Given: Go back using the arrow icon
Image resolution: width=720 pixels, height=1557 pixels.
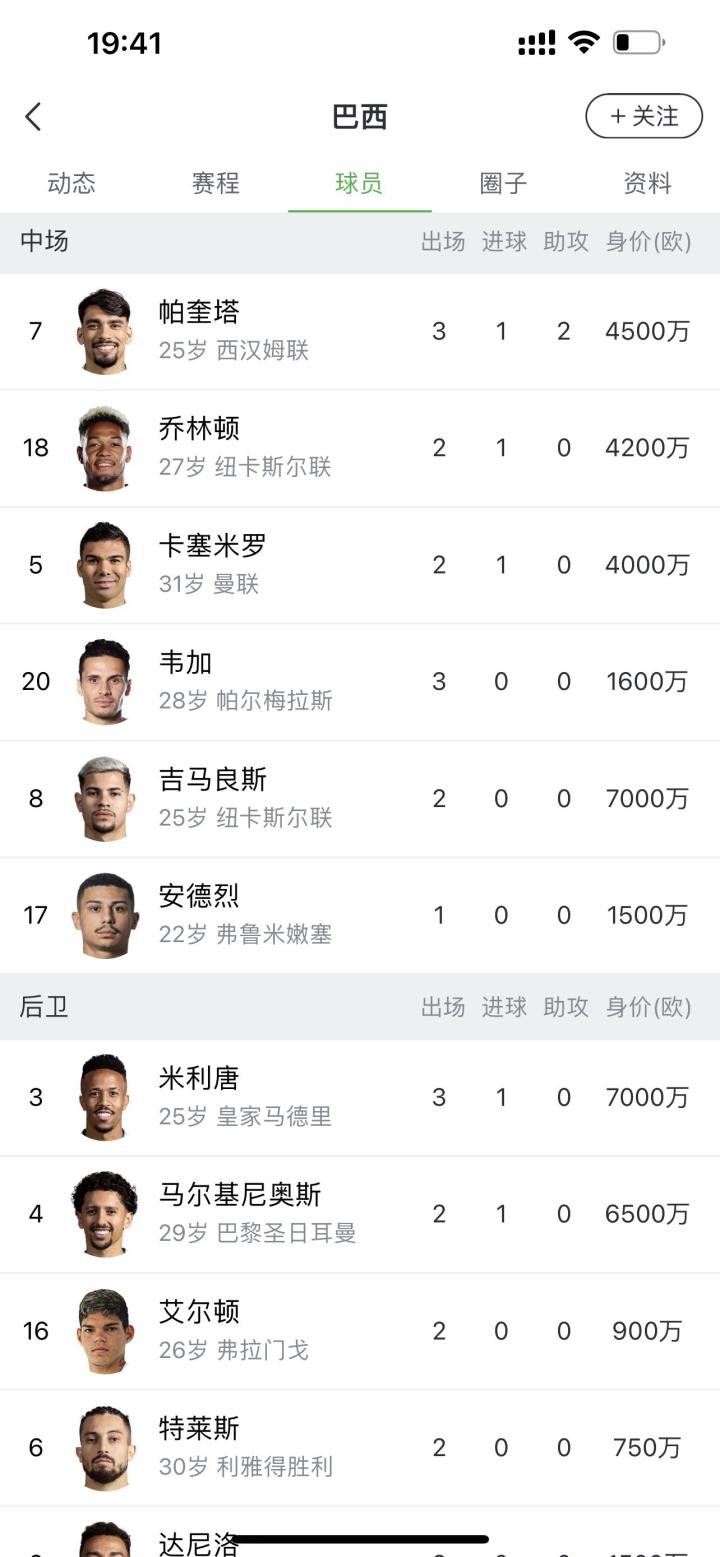Looking at the screenshot, I should click(x=34, y=117).
